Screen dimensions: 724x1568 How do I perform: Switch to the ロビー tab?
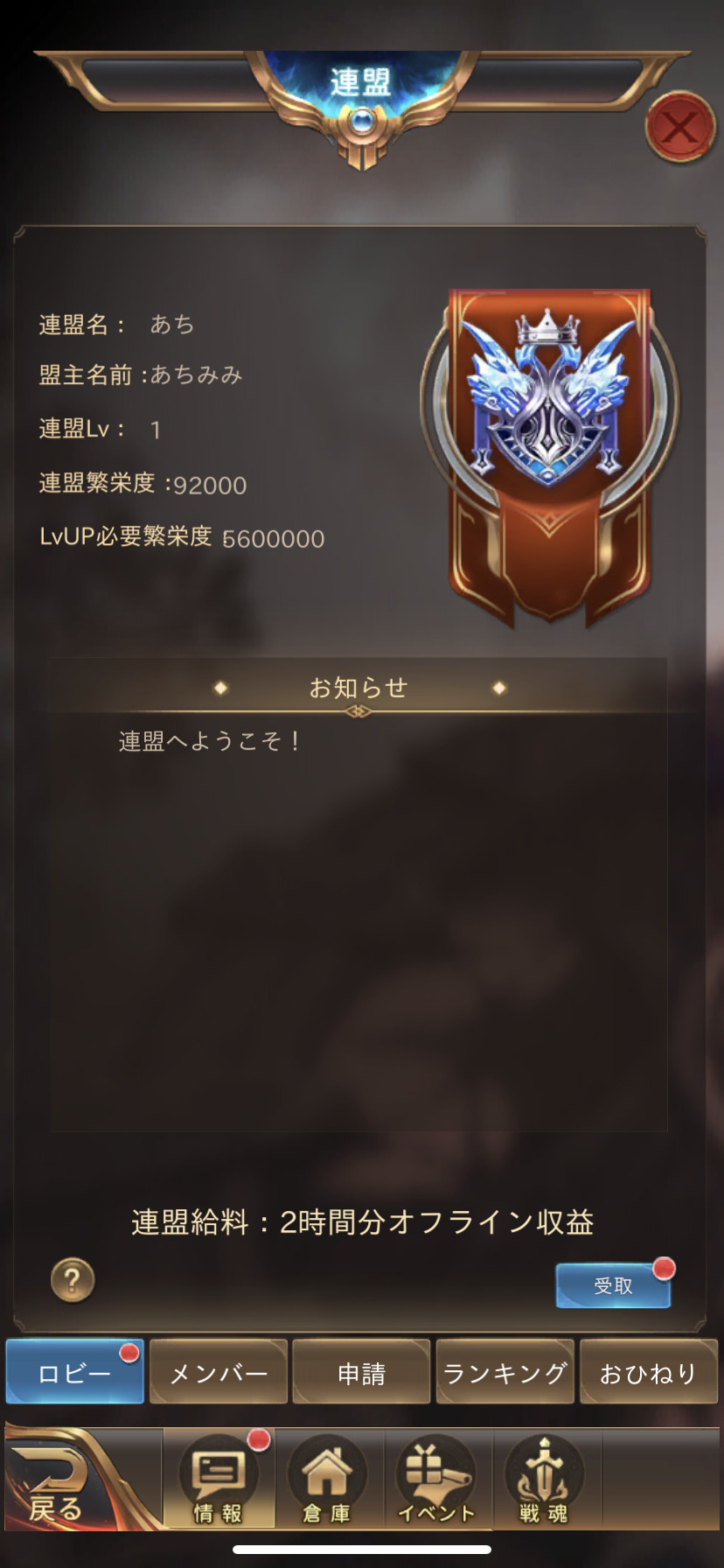[74, 1373]
